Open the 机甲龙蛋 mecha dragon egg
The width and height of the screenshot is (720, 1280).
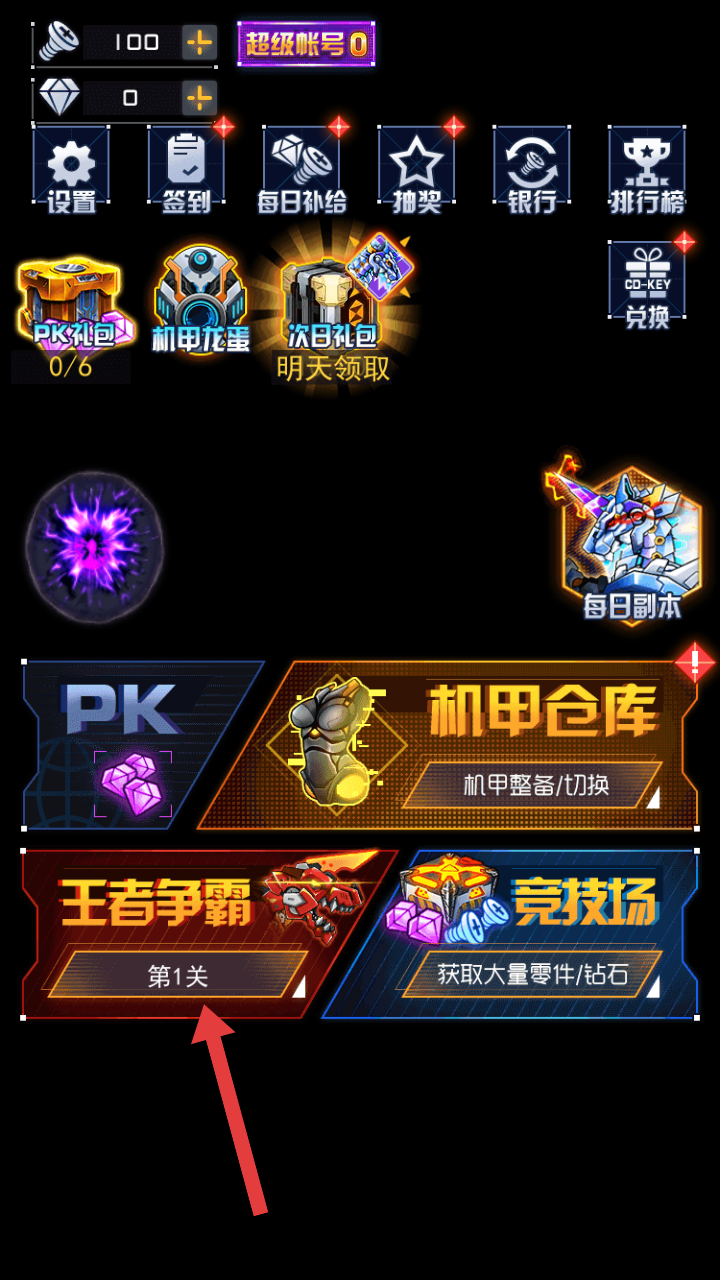(200, 299)
